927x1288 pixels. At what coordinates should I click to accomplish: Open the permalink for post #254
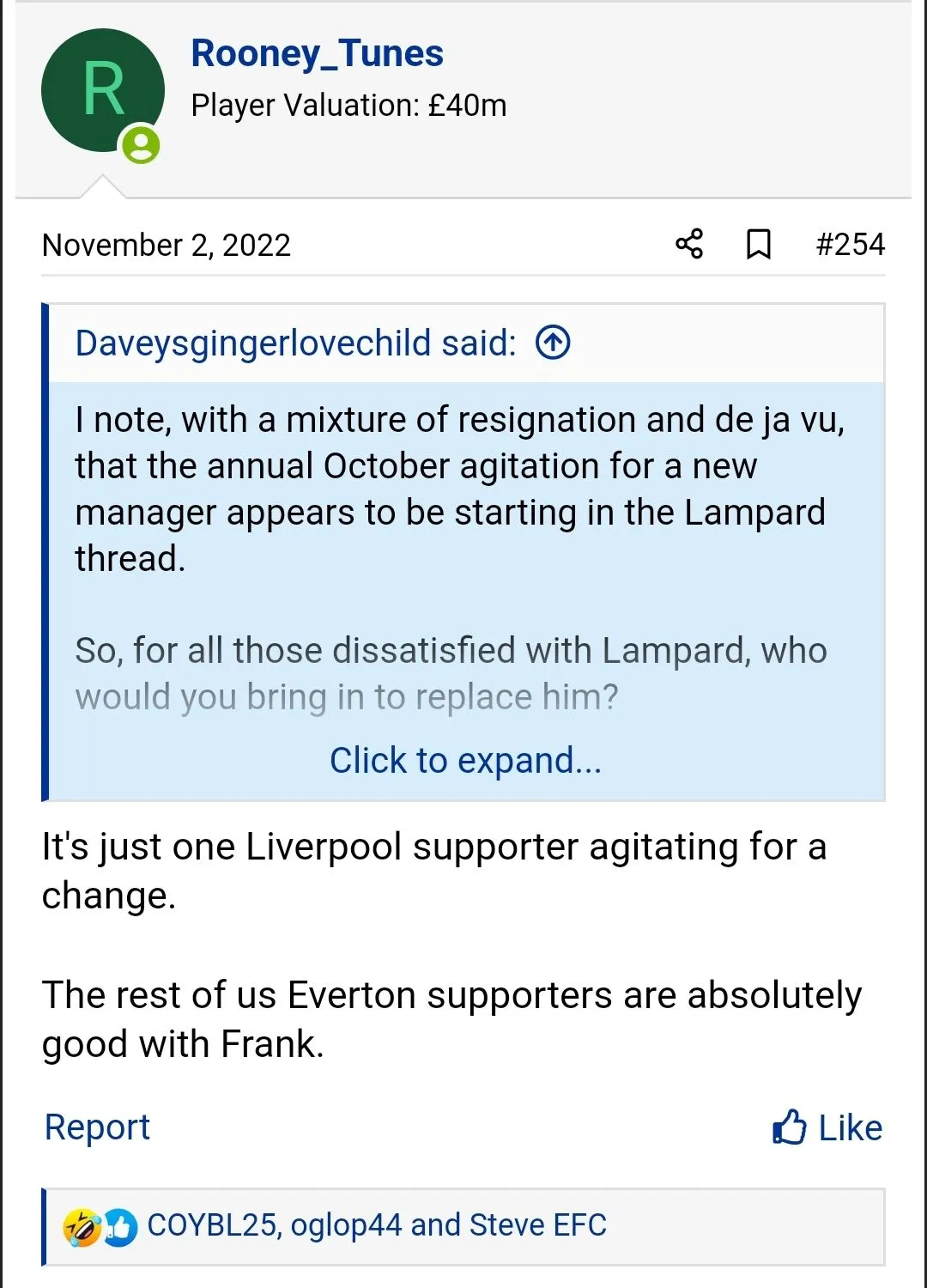click(x=850, y=244)
